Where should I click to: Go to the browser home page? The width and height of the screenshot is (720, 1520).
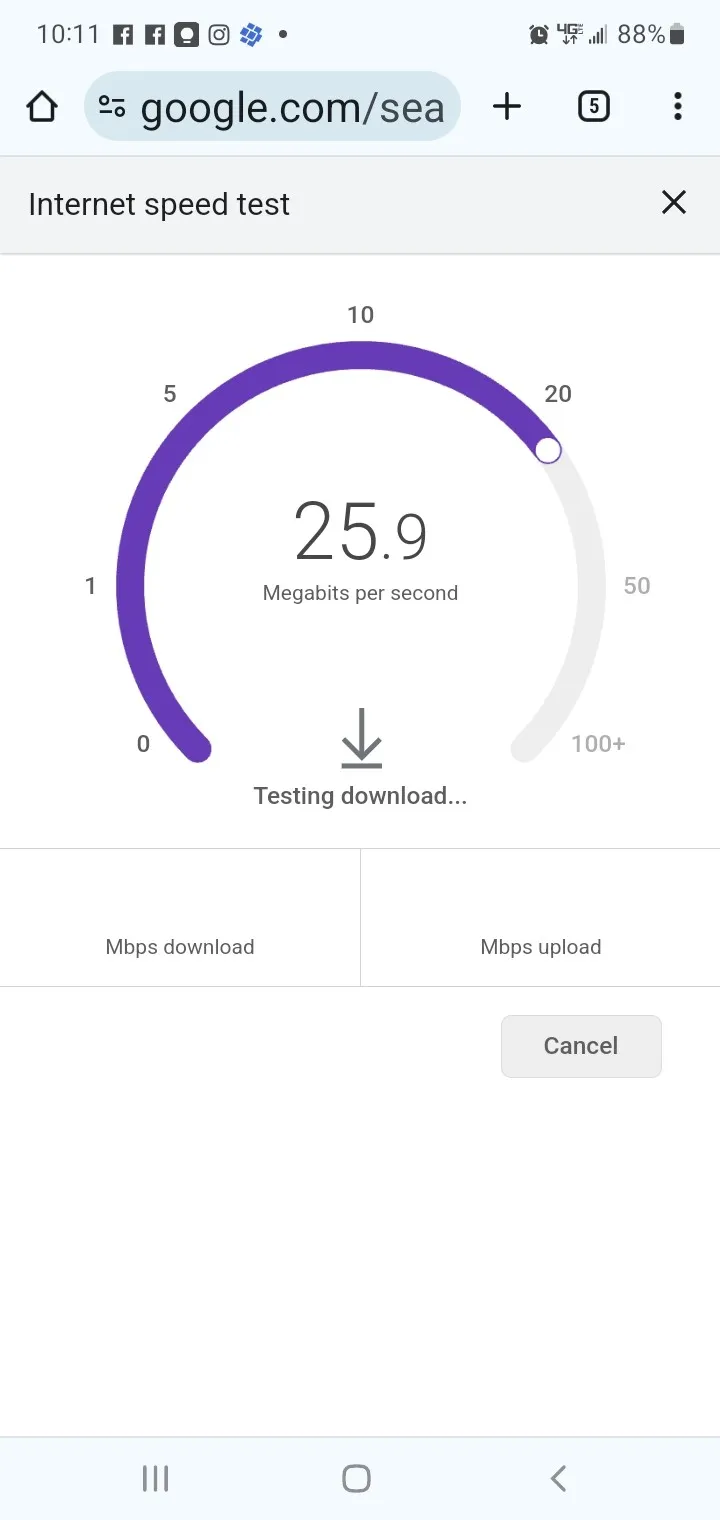point(42,106)
